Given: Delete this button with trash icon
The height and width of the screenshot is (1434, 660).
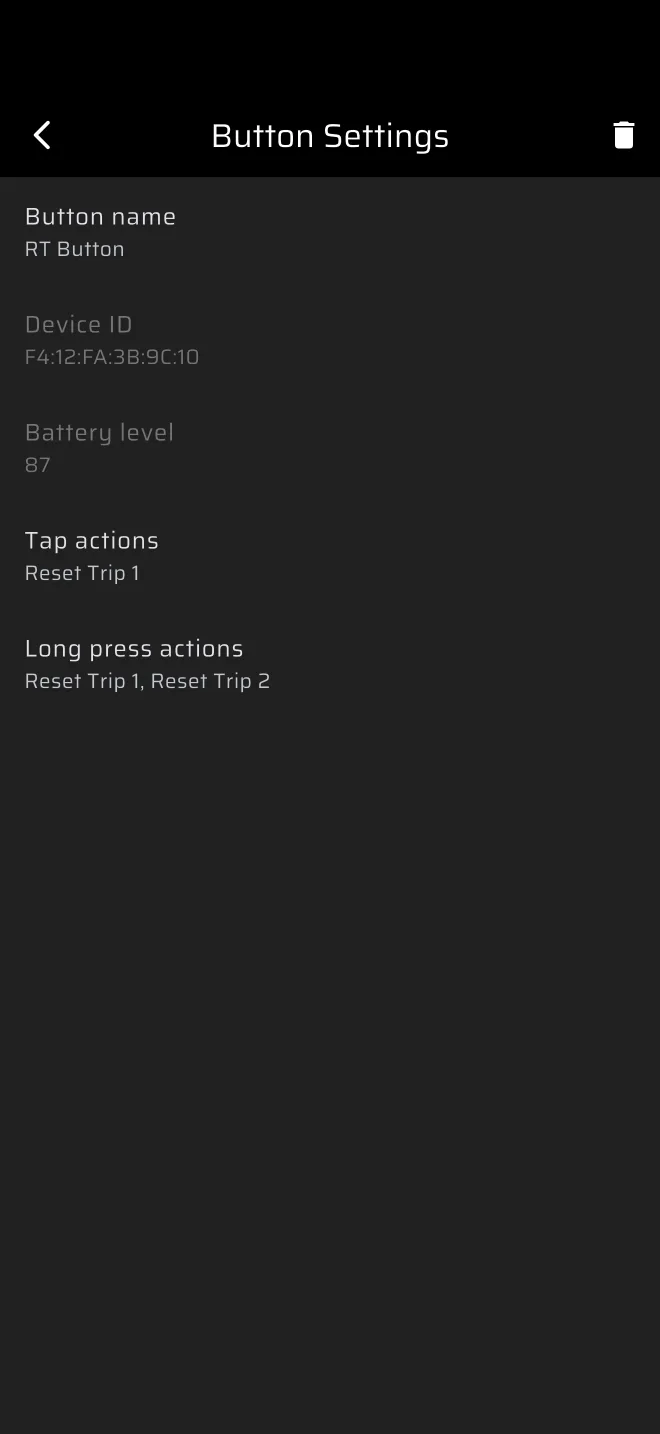Looking at the screenshot, I should coord(623,135).
